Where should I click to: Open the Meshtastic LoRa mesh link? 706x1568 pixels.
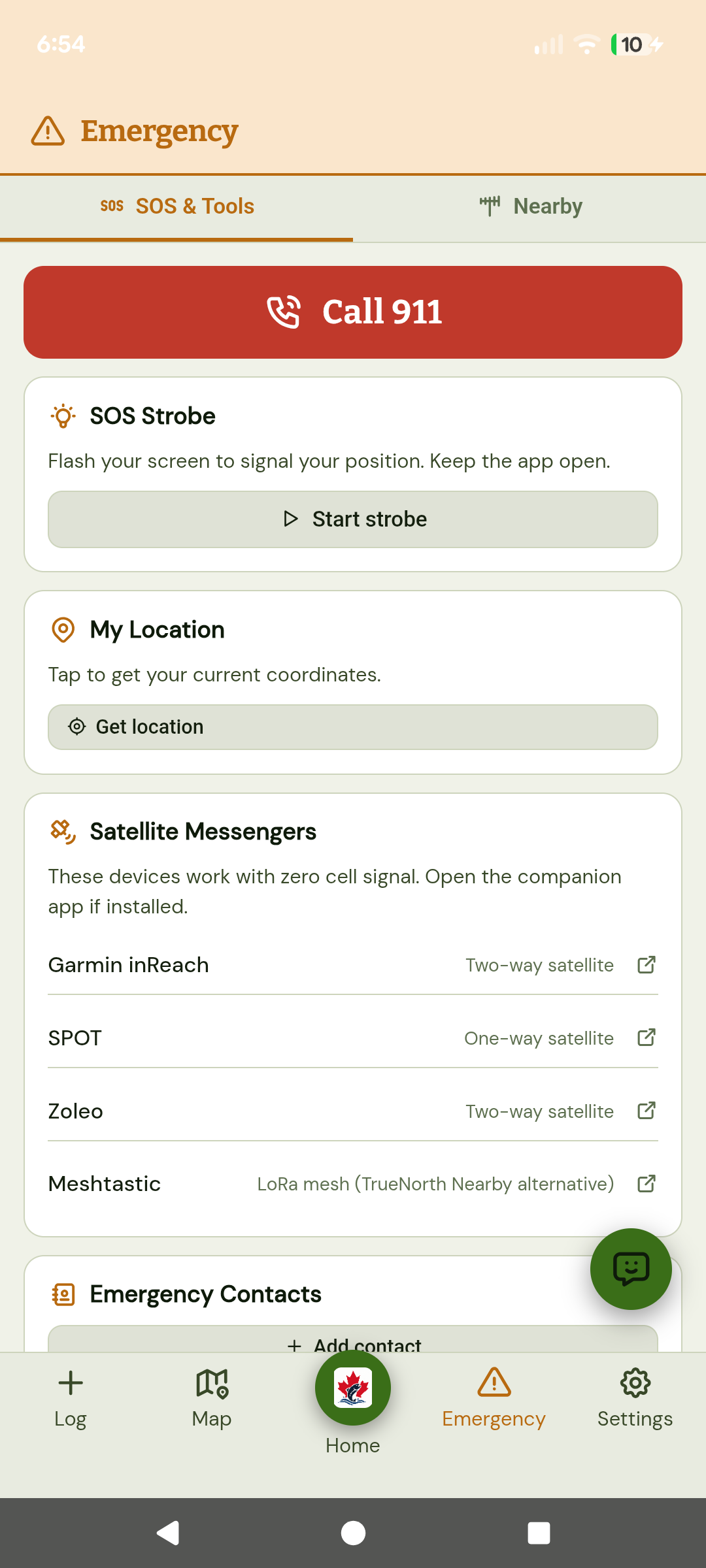(353, 1184)
